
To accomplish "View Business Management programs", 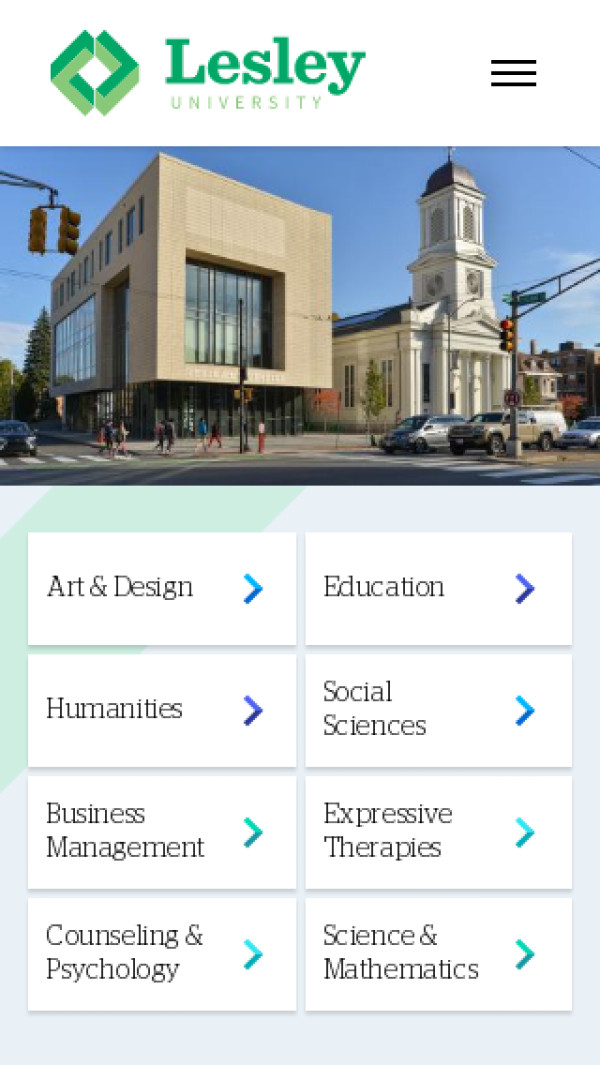I will coord(162,832).
